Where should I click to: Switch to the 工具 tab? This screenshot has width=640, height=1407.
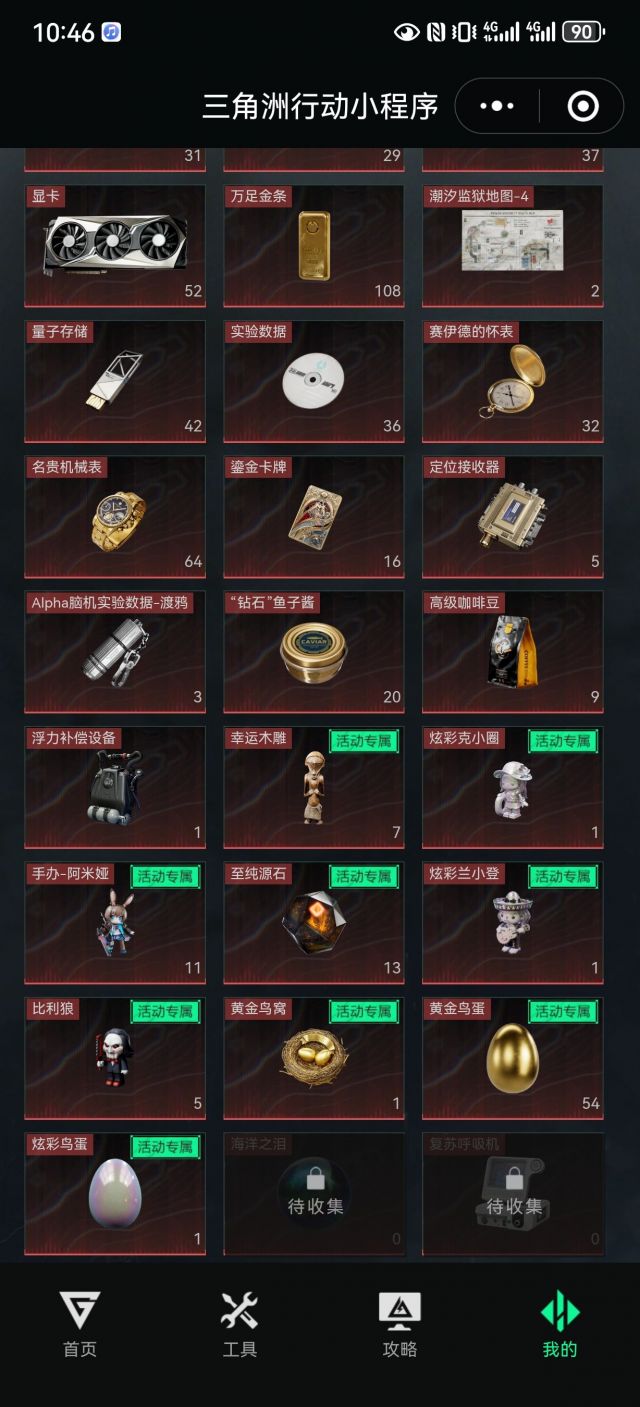pyautogui.click(x=240, y=1323)
